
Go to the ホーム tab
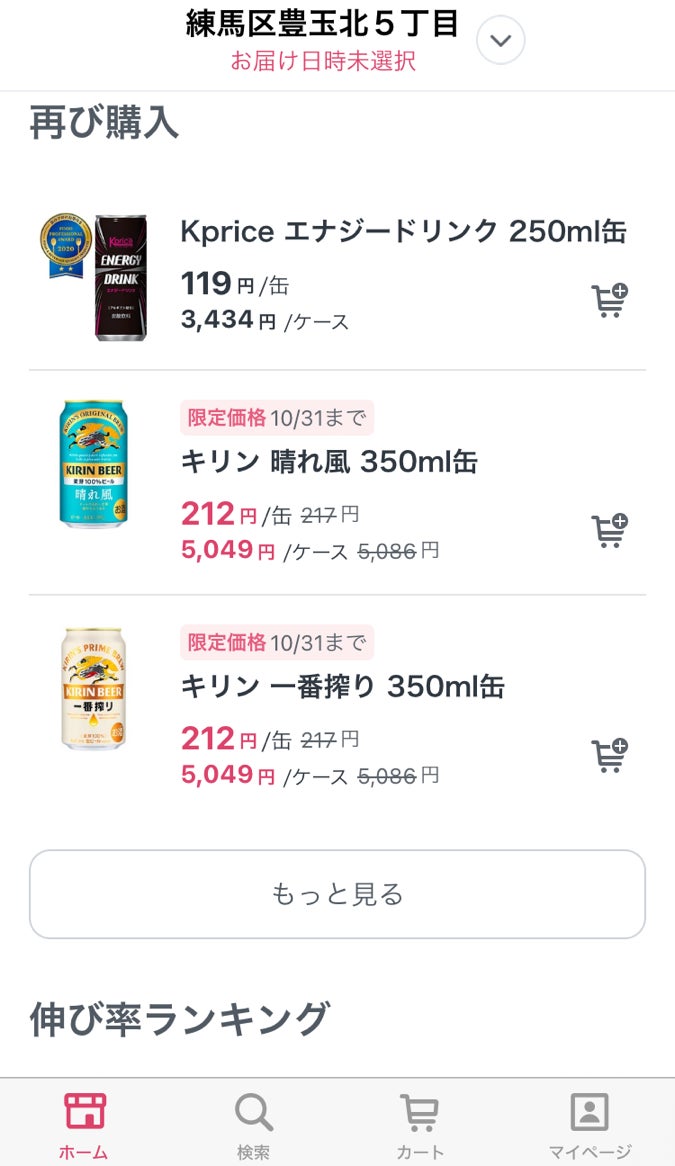click(x=84, y=1125)
